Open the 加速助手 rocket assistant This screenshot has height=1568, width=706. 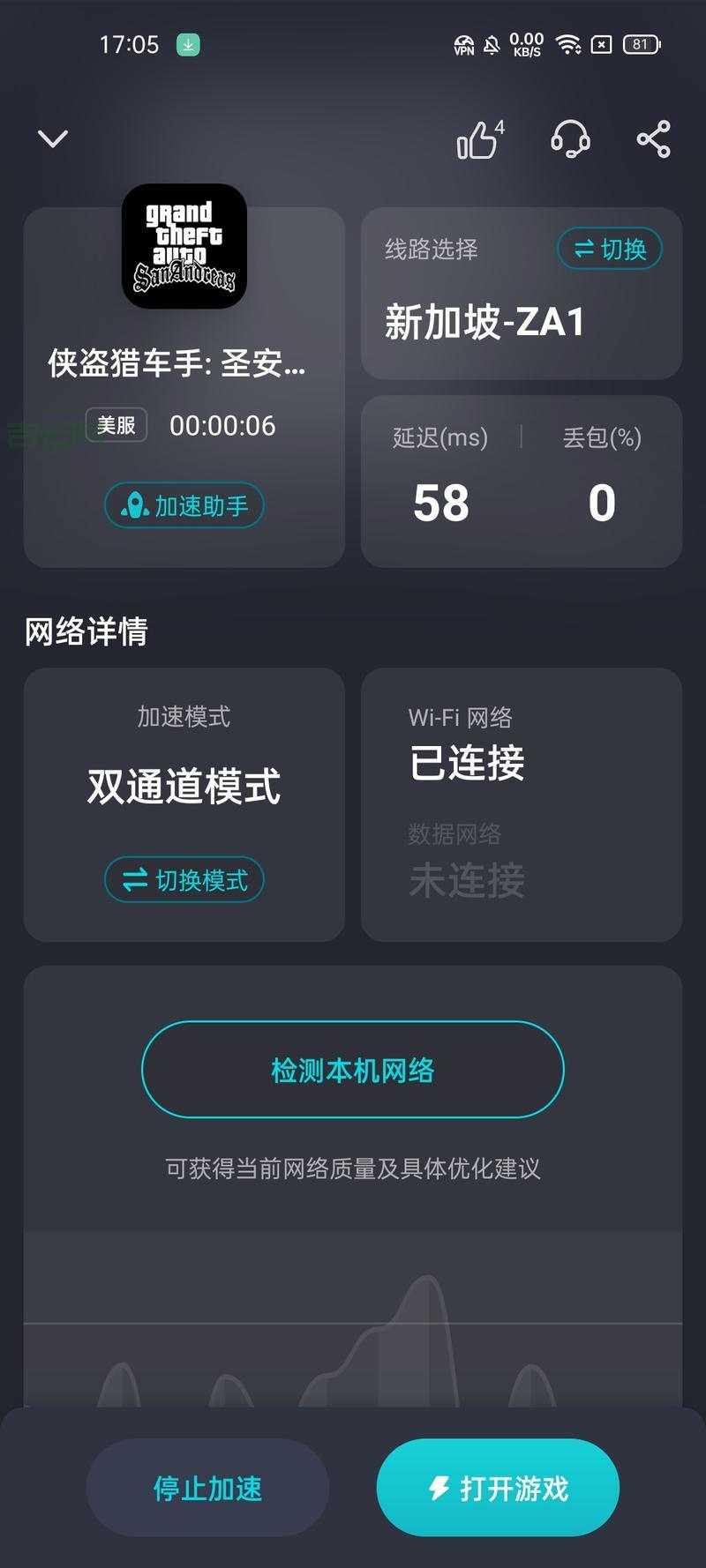(x=184, y=505)
